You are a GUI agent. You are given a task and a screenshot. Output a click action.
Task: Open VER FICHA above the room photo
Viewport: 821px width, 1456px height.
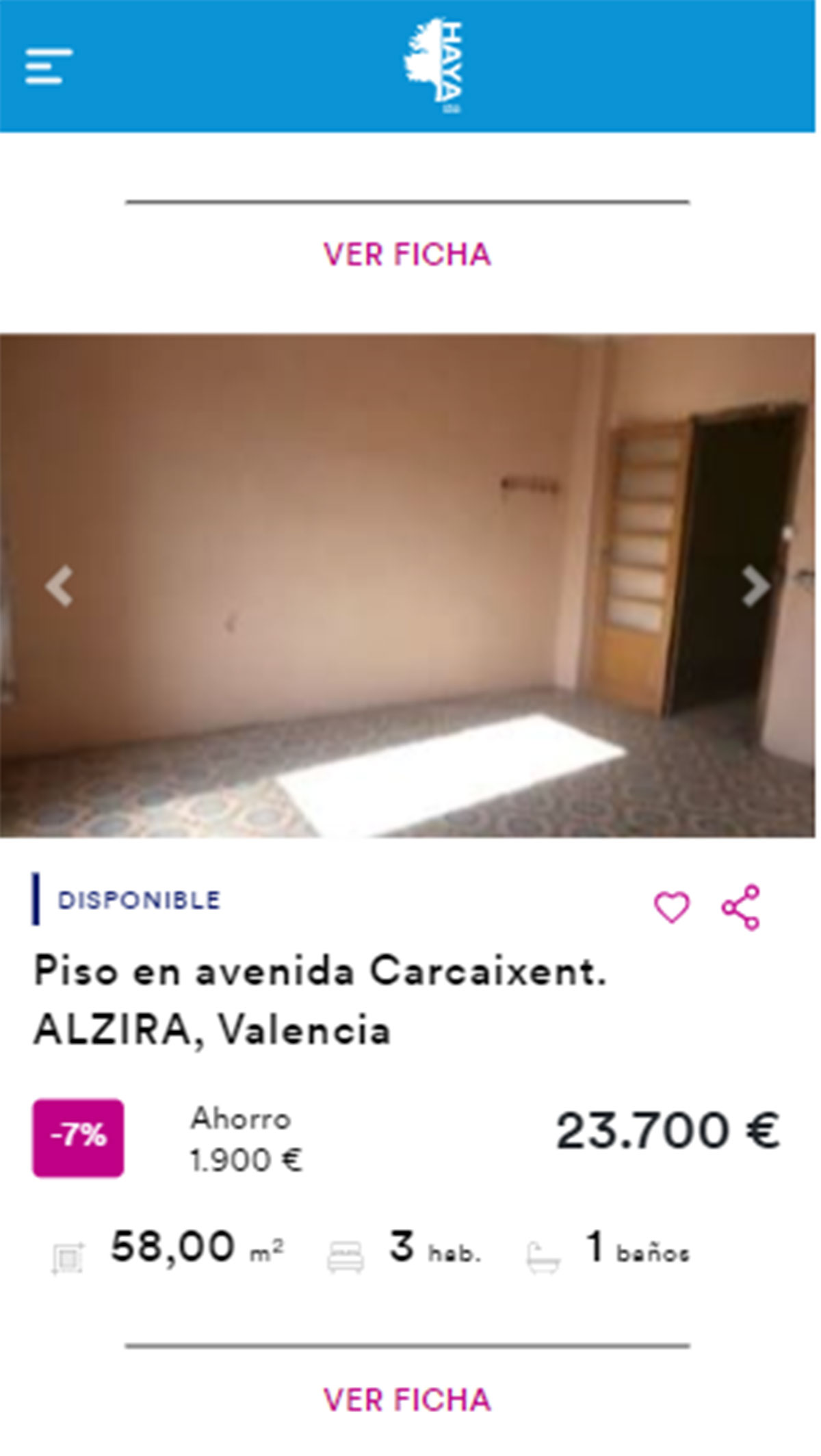pyautogui.click(x=407, y=255)
